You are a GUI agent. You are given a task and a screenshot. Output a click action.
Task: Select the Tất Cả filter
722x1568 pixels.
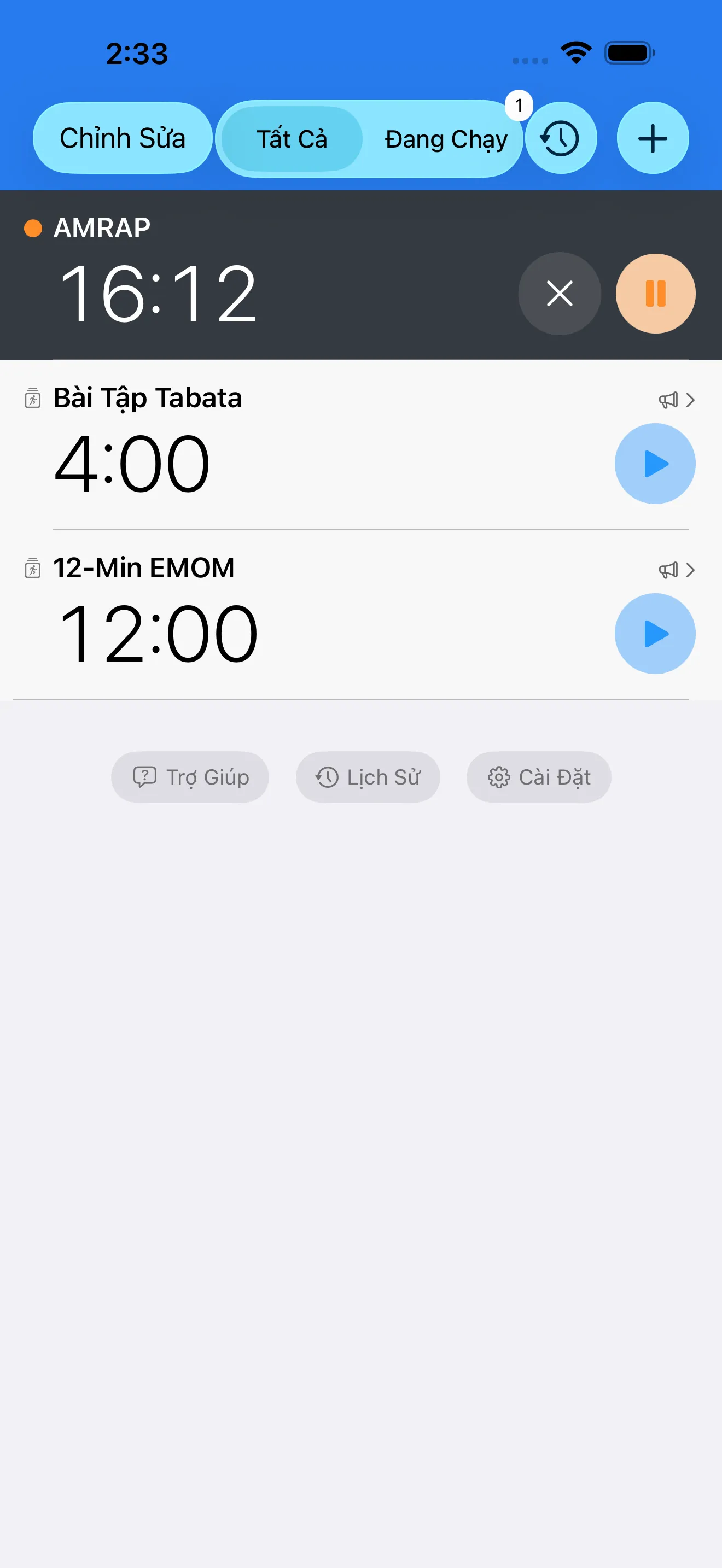pos(292,139)
